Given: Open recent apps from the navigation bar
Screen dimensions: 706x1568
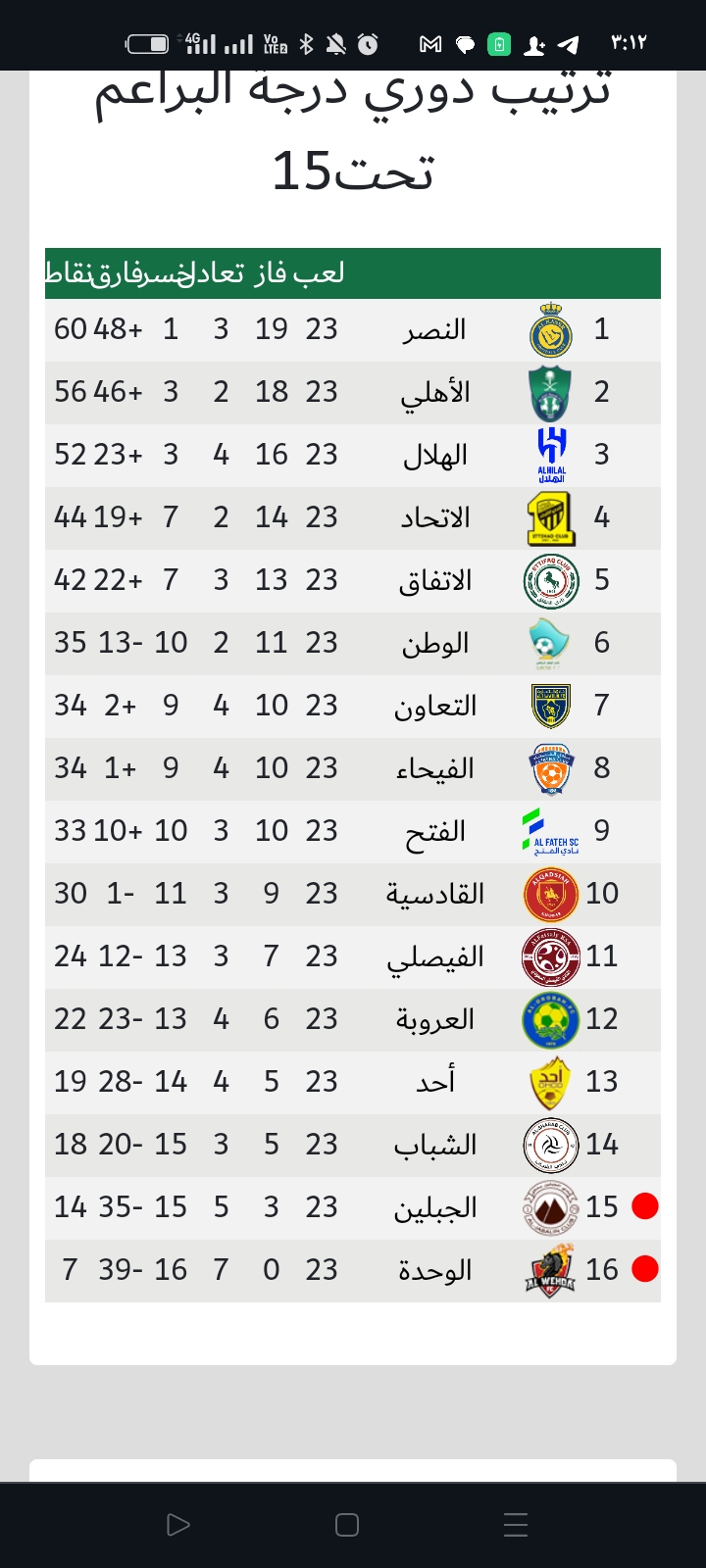Looking at the screenshot, I should [516, 1525].
